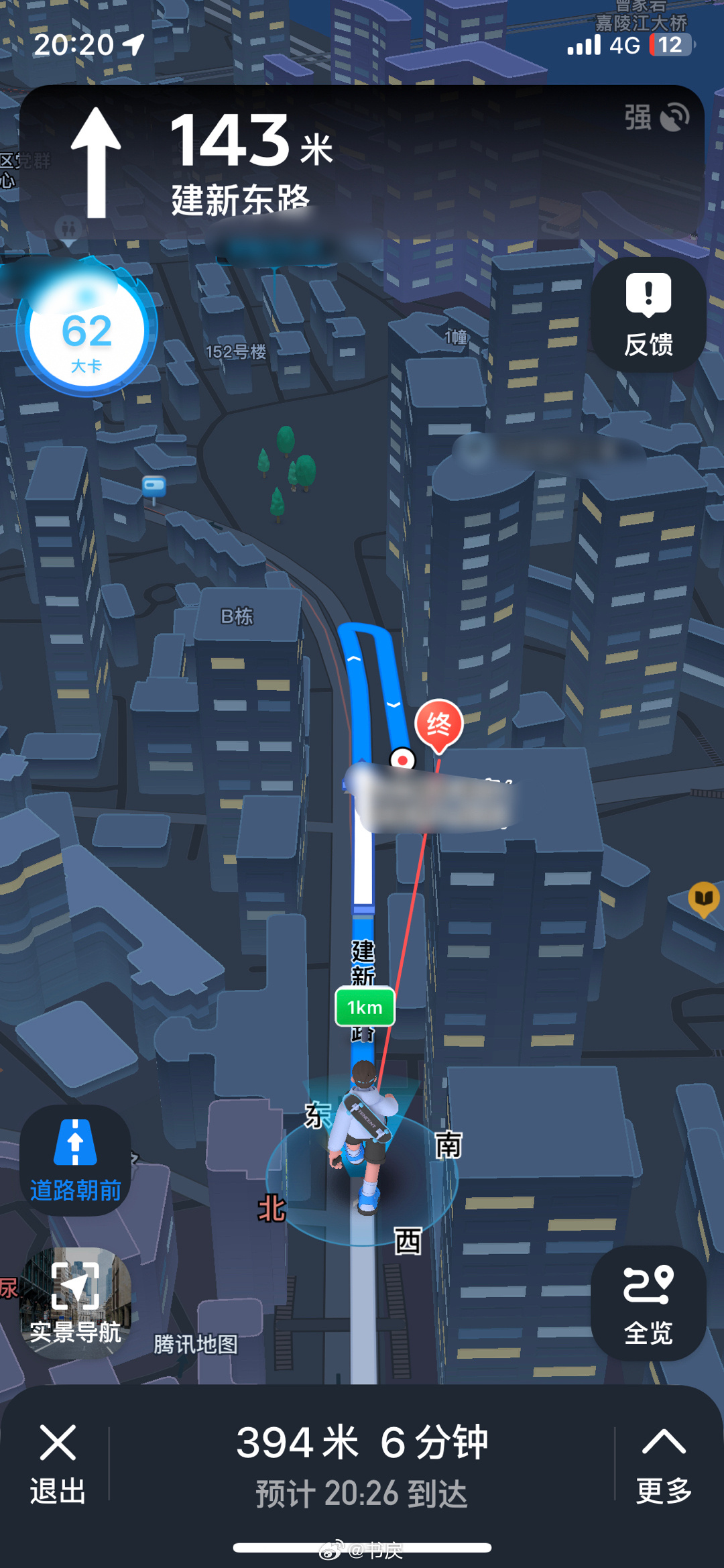The height and width of the screenshot is (1568, 724).
Task: Toggle the 道路朝前 orientation mode
Action: point(75,1160)
